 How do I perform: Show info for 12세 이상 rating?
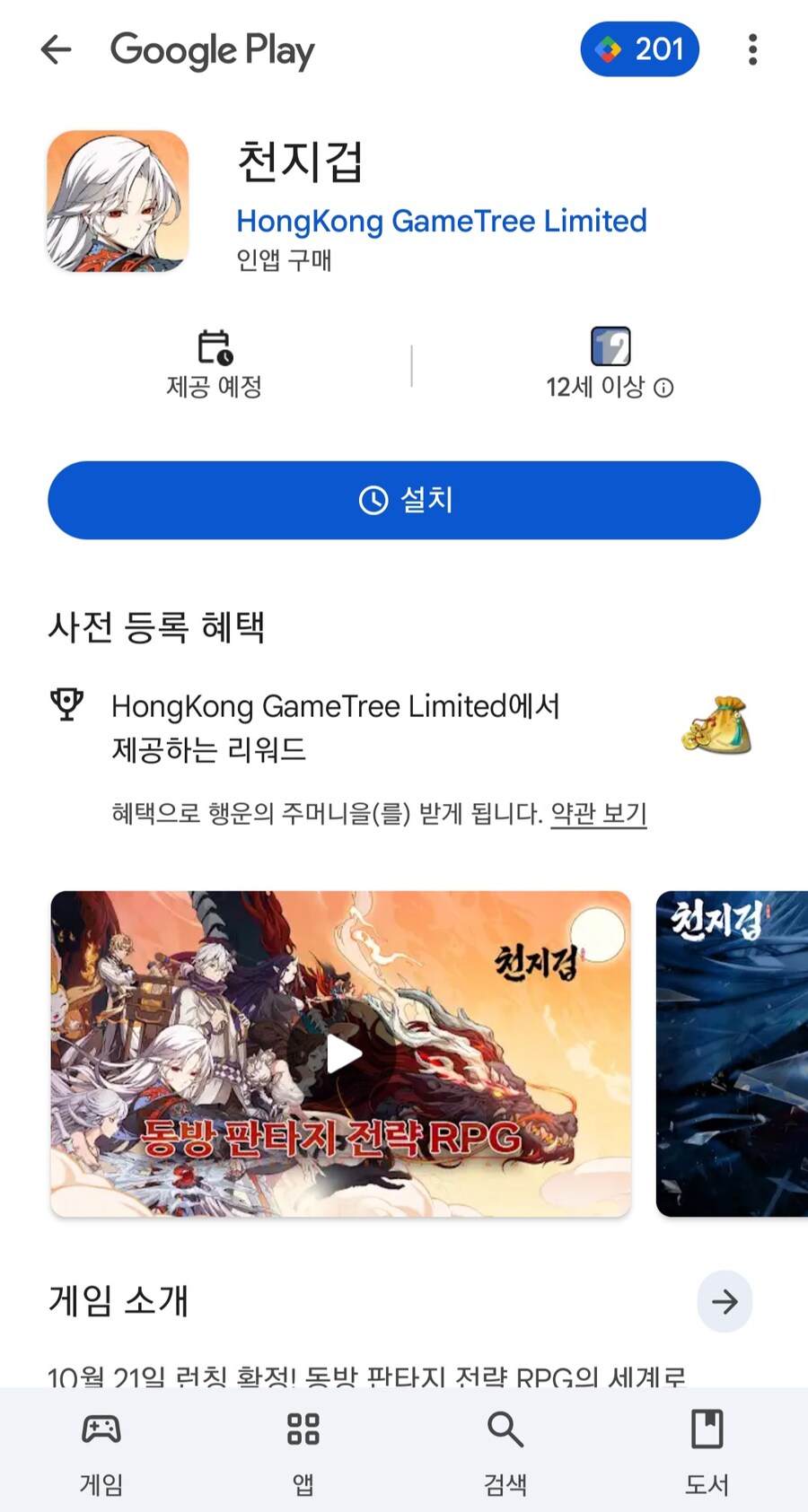tap(663, 388)
